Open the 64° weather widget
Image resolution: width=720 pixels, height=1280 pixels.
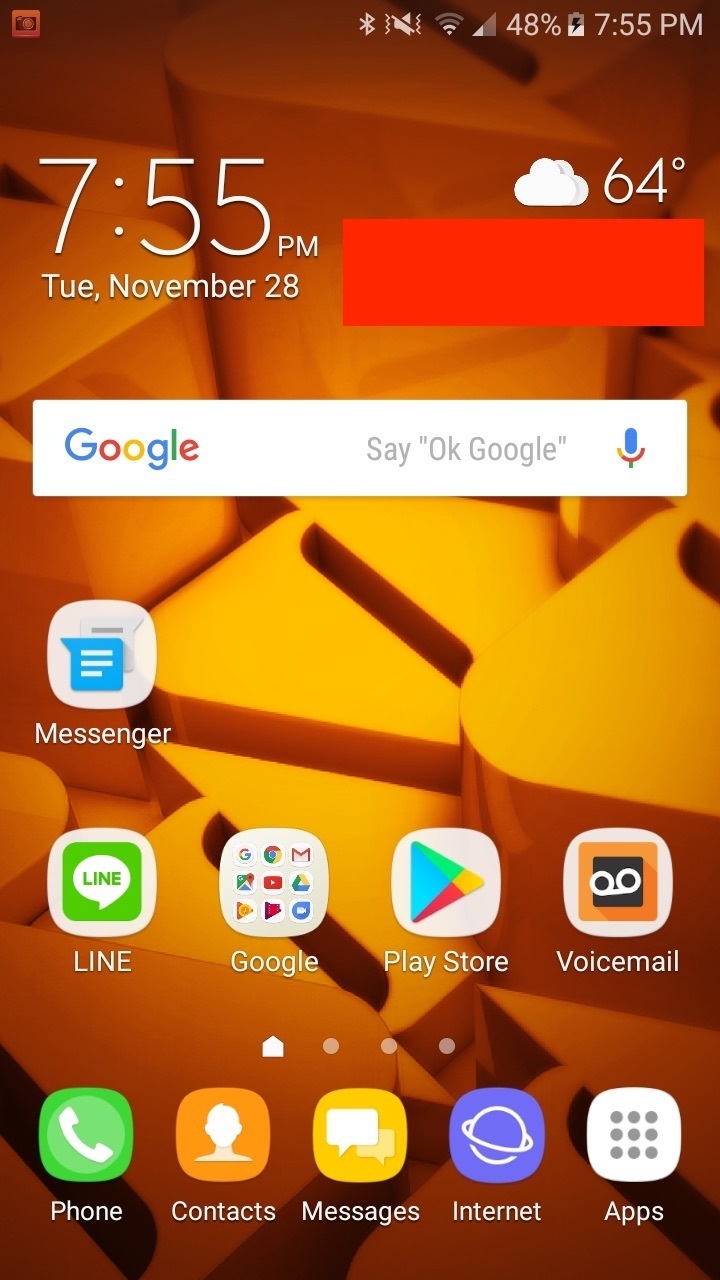coord(601,181)
